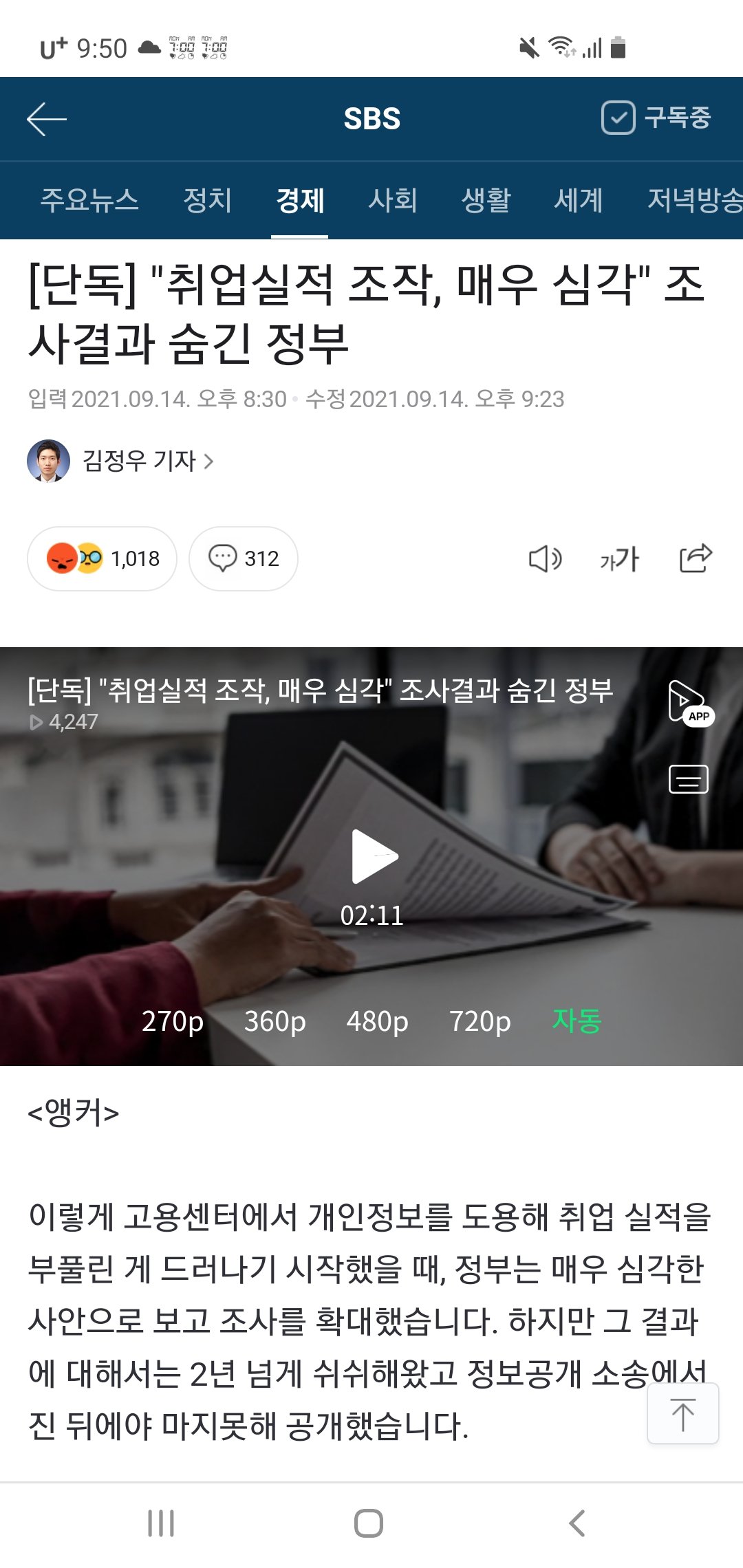Select 720p video quality
This screenshot has height=1568, width=743.
click(x=480, y=1021)
